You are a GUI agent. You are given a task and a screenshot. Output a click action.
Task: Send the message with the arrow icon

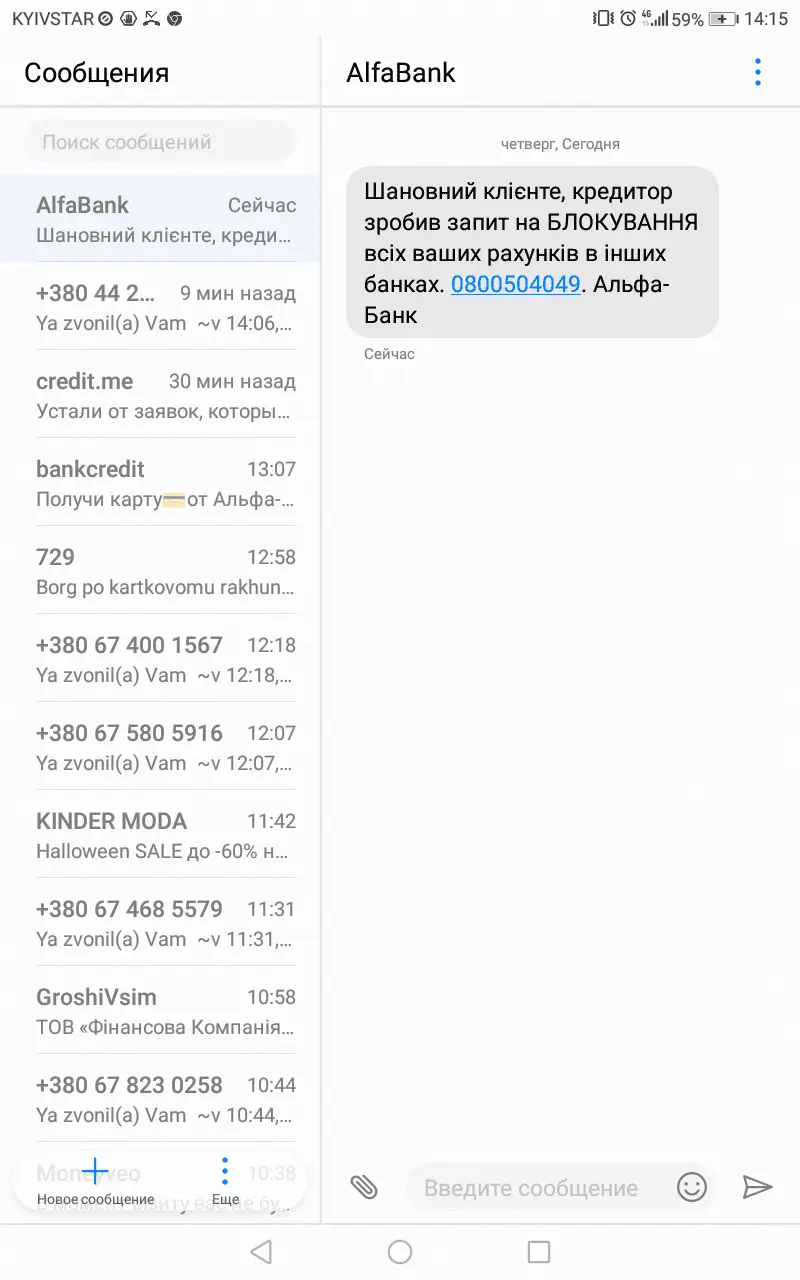757,1187
